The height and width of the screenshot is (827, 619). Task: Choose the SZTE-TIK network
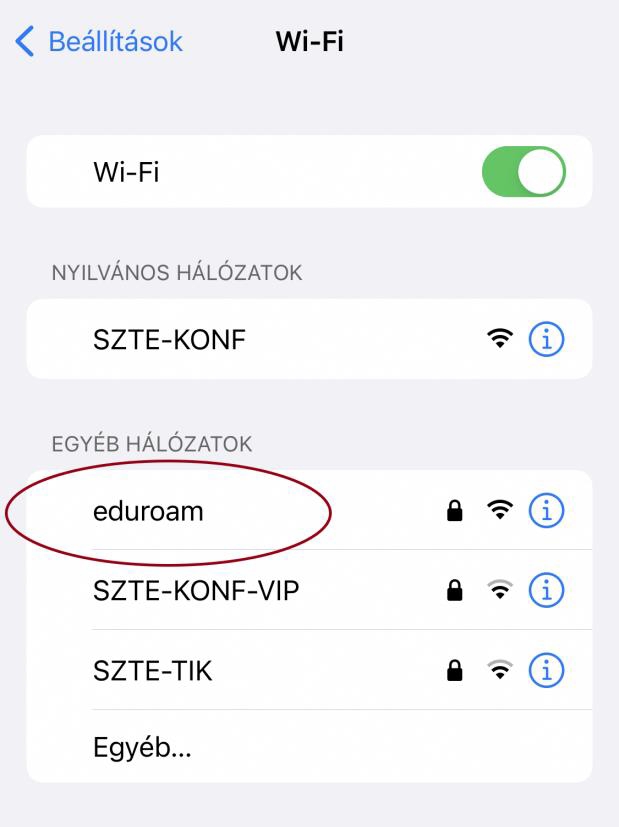[x=153, y=671]
